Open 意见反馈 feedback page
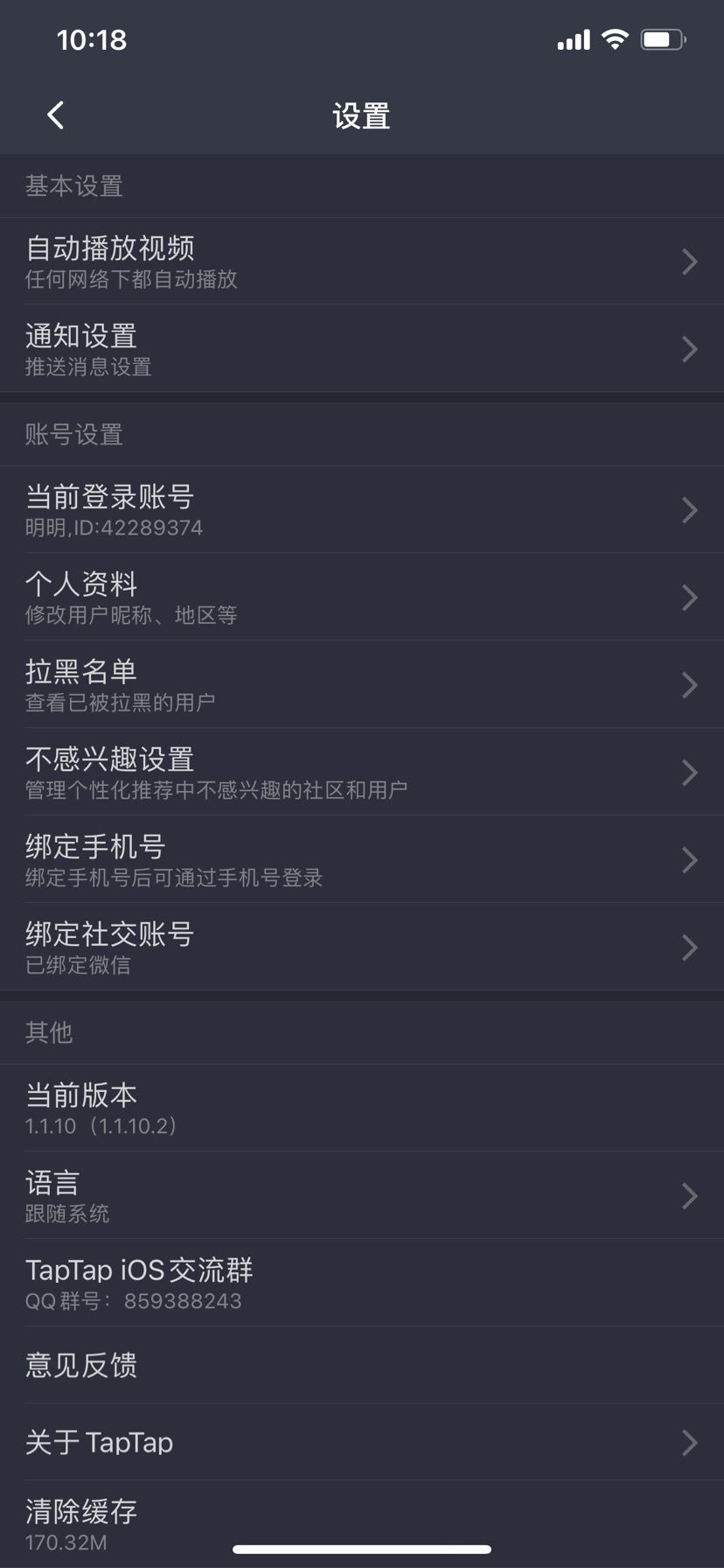Viewport: 724px width, 1568px height. [362, 1365]
